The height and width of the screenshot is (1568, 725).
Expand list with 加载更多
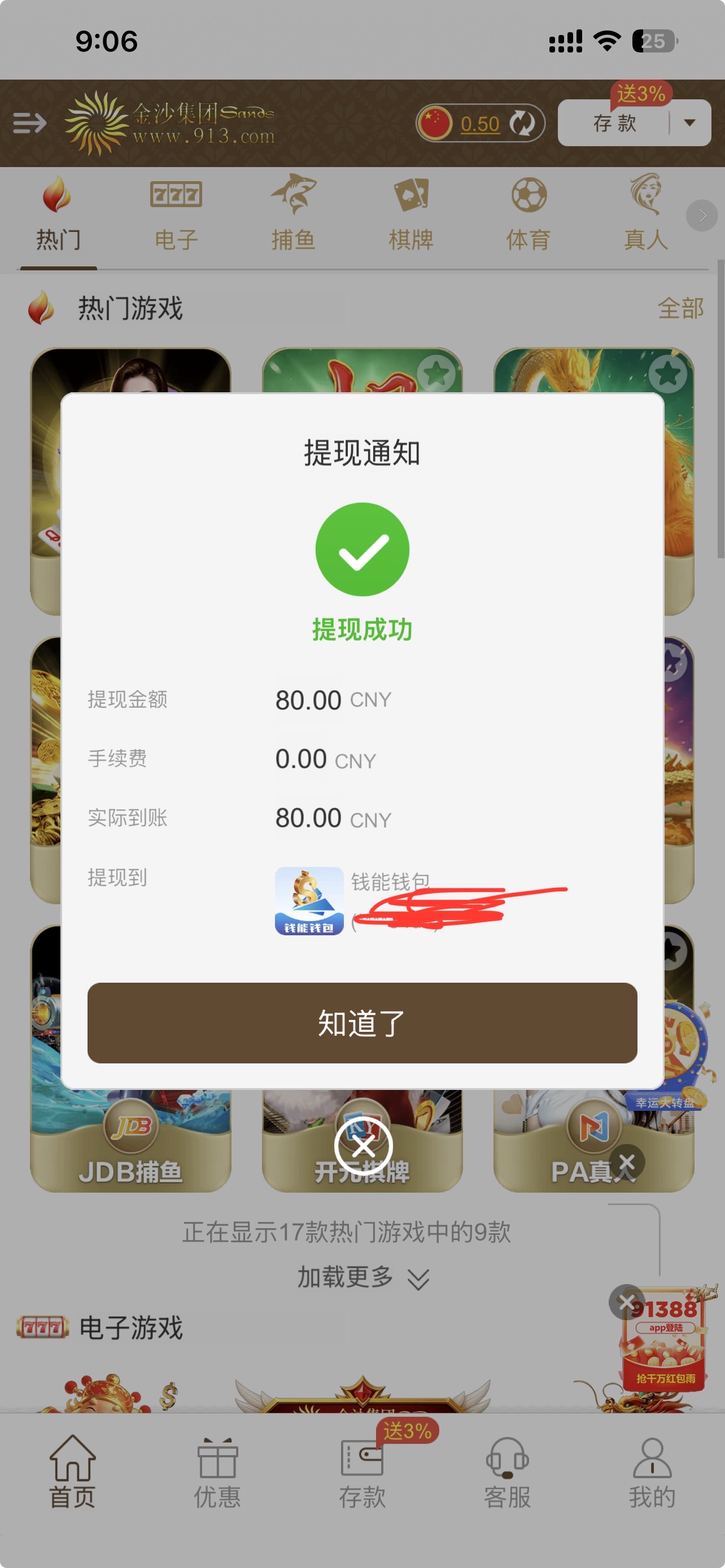click(362, 1277)
